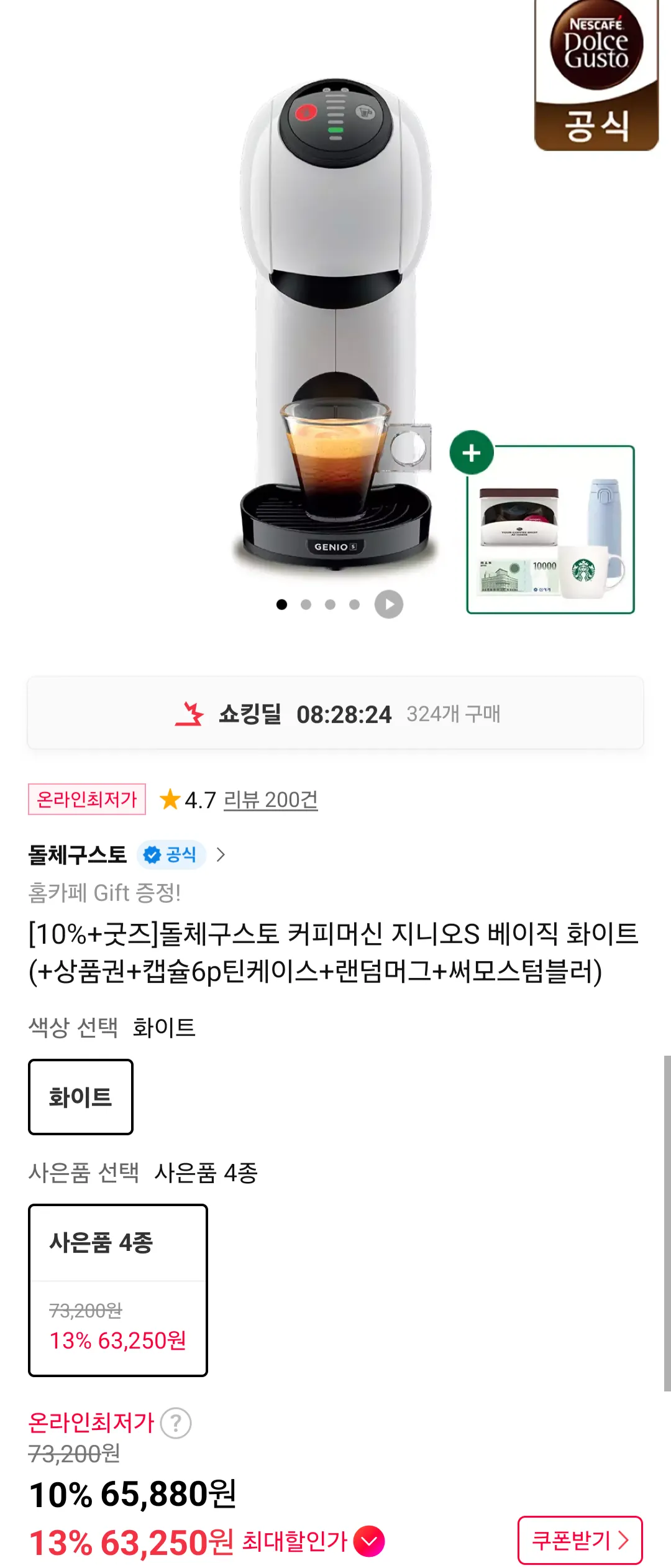The image size is (671, 1568).
Task: Open the 리뷰 200건 reviews link
Action: [x=270, y=800]
